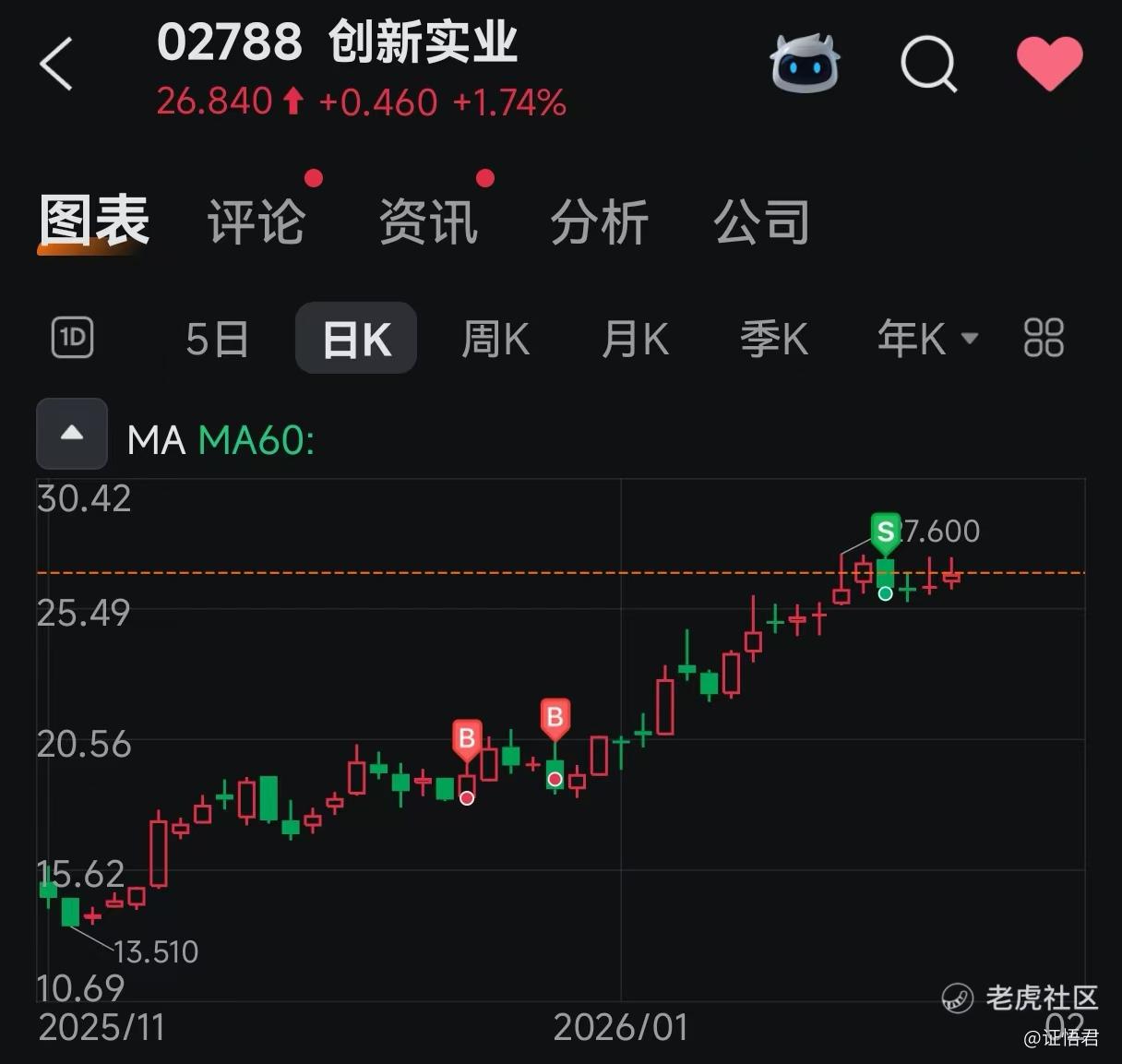The height and width of the screenshot is (1064, 1122).
Task: Show the 周K weekly chart
Action: tap(495, 340)
